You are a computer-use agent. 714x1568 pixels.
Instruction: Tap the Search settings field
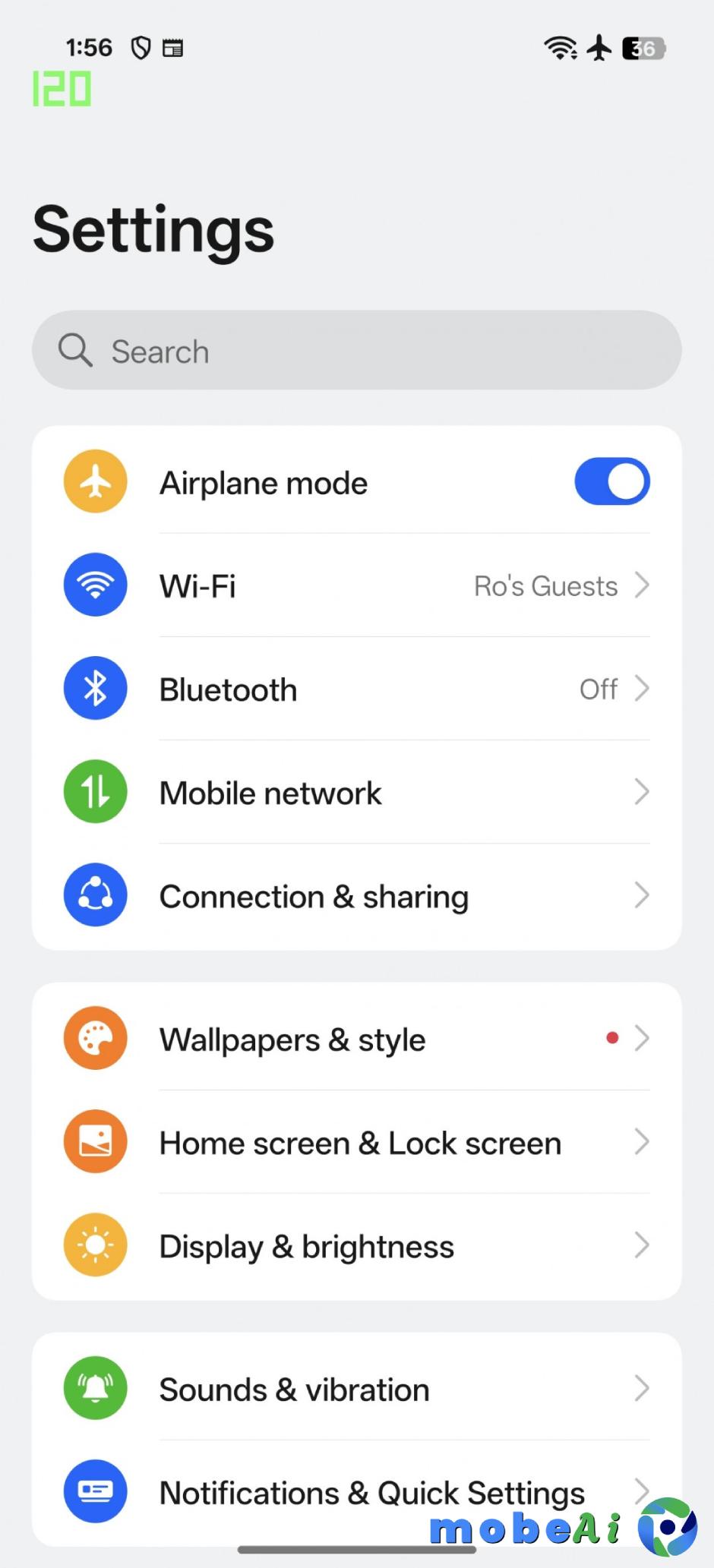(355, 351)
